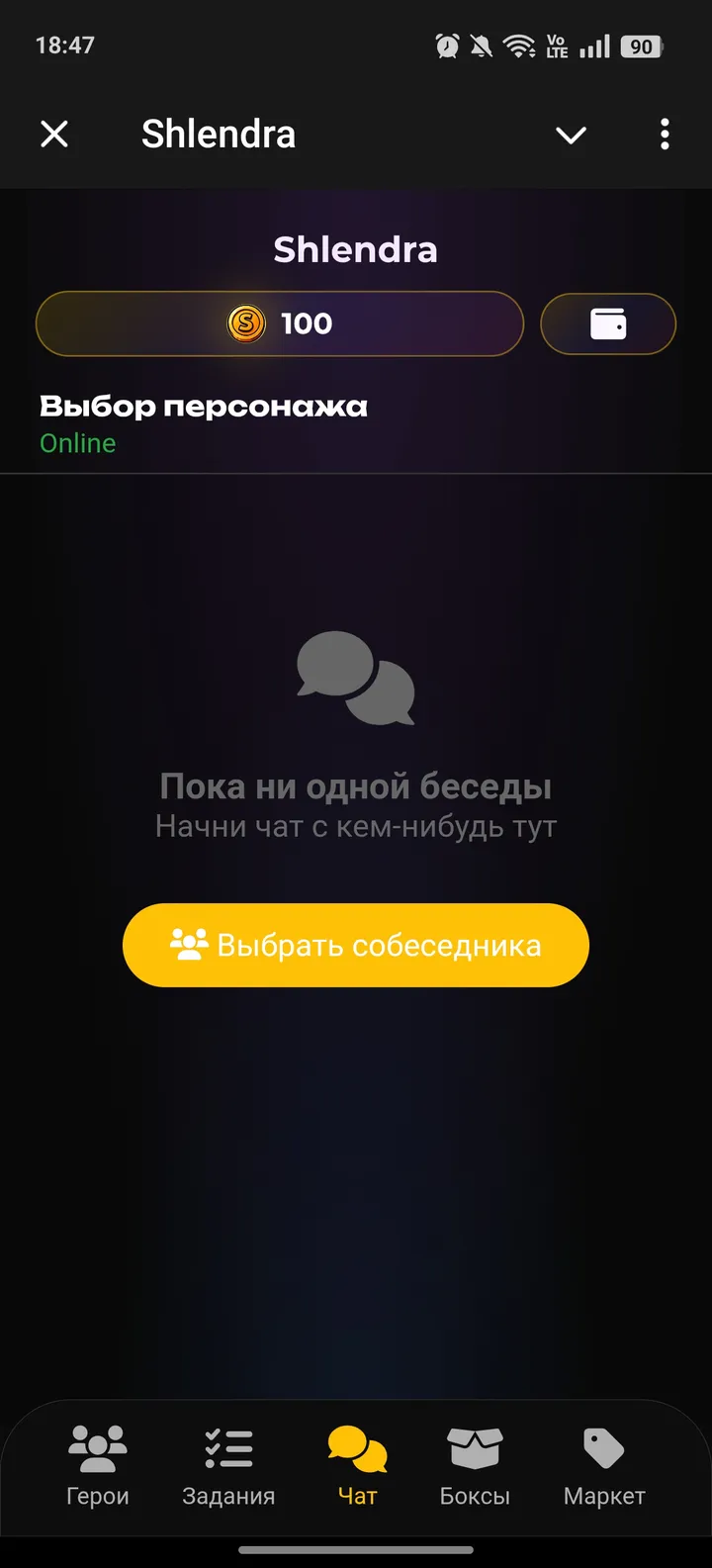Select the Чат tab
This screenshot has width=712, height=1568.
click(x=357, y=1466)
